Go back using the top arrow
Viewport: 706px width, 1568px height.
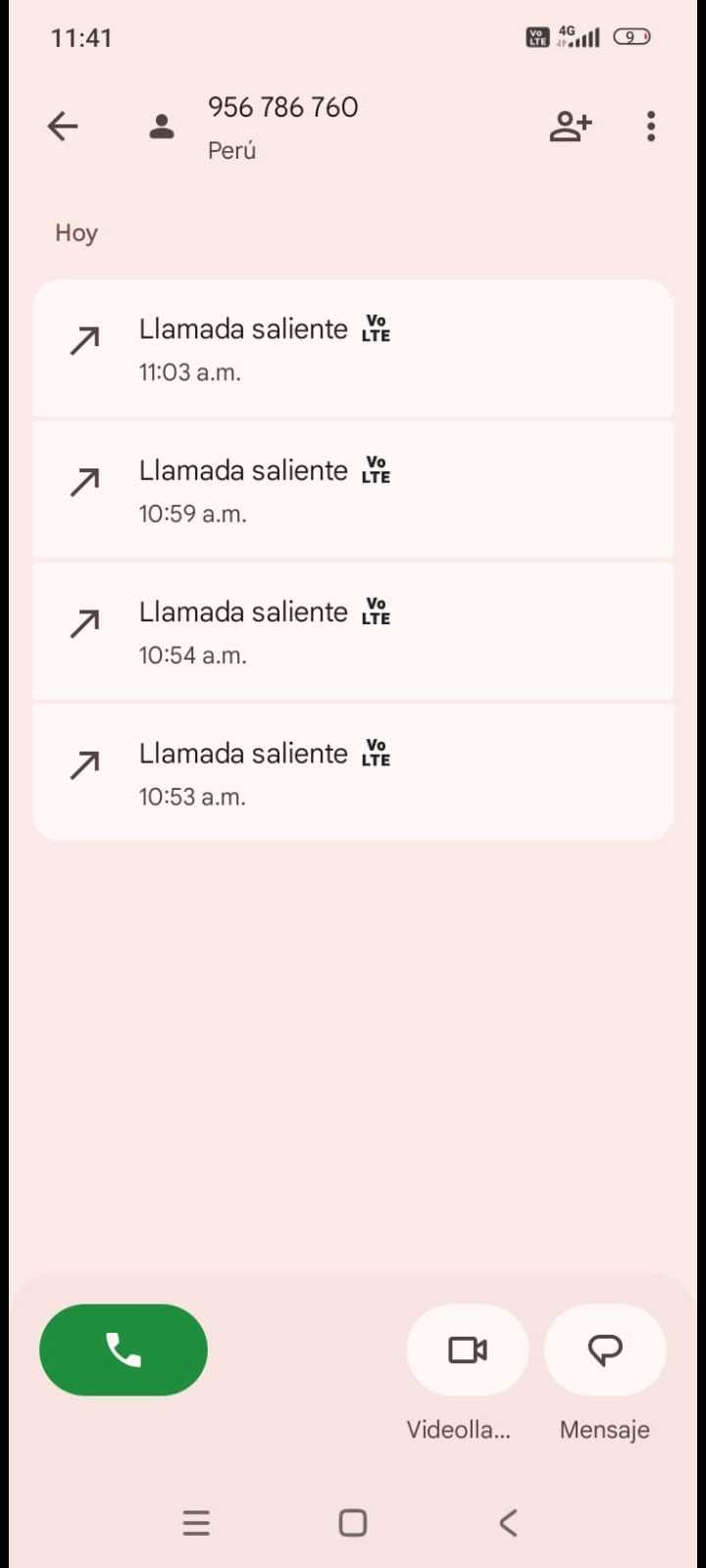coord(63,126)
